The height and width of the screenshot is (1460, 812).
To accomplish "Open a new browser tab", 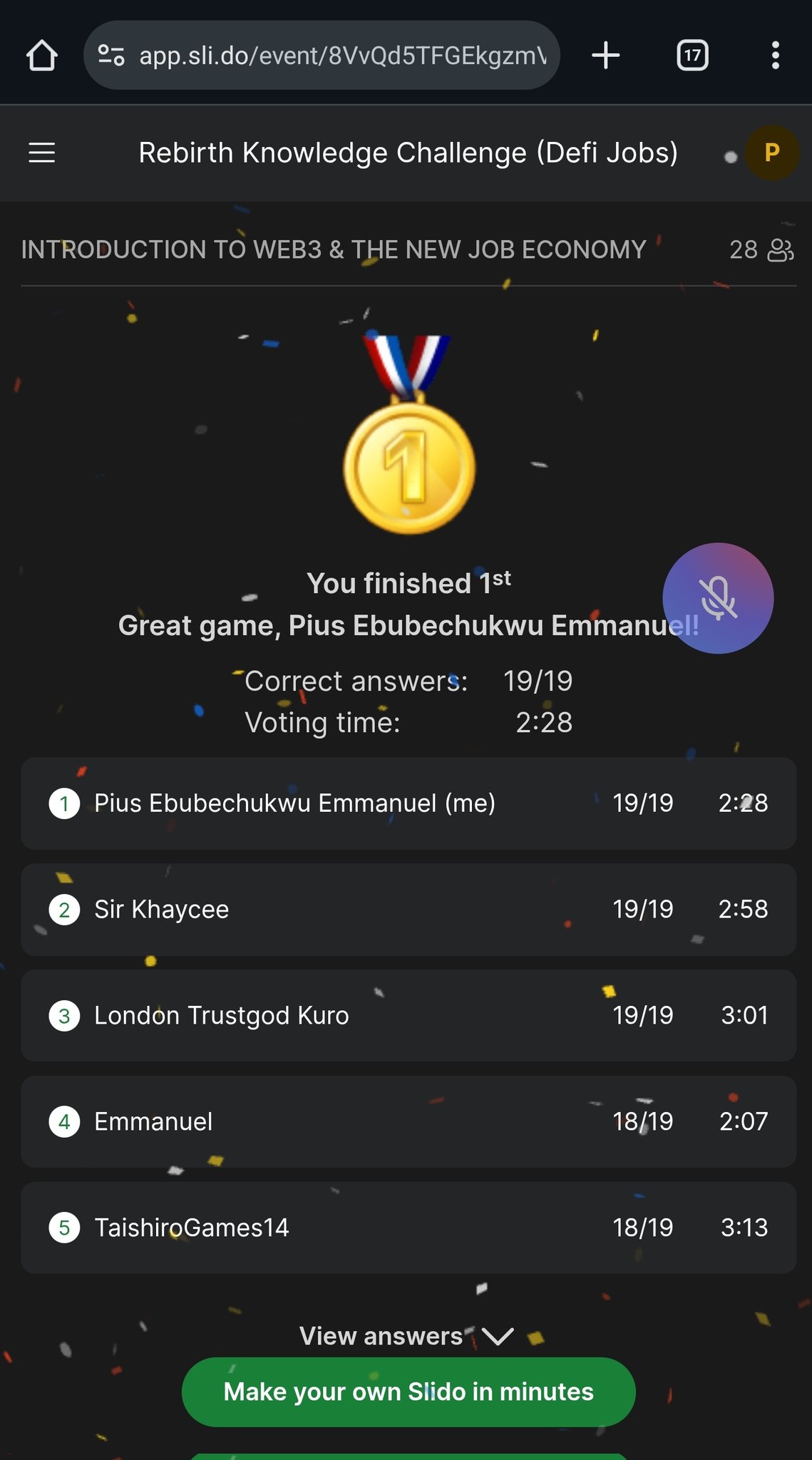I will 605,56.
